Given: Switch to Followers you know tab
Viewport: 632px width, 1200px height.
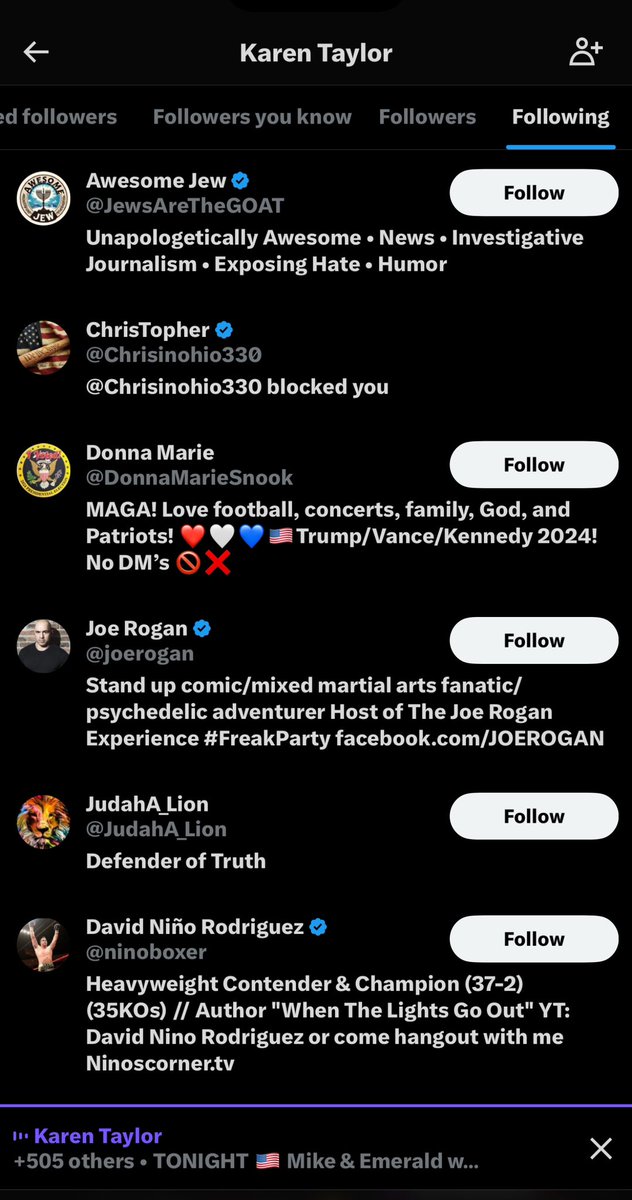Looking at the screenshot, I should point(252,117).
